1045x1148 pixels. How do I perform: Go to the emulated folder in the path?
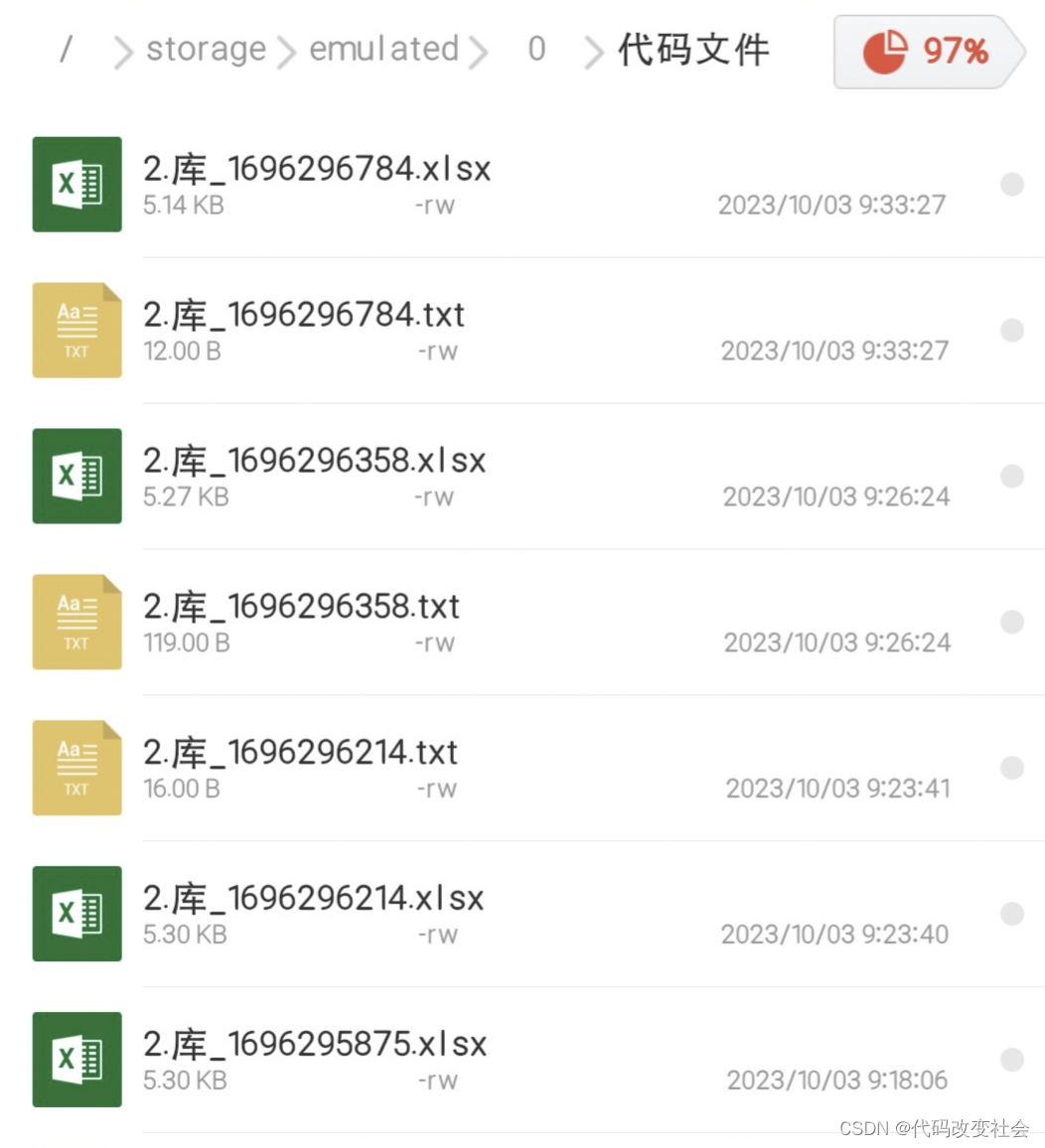(x=383, y=50)
